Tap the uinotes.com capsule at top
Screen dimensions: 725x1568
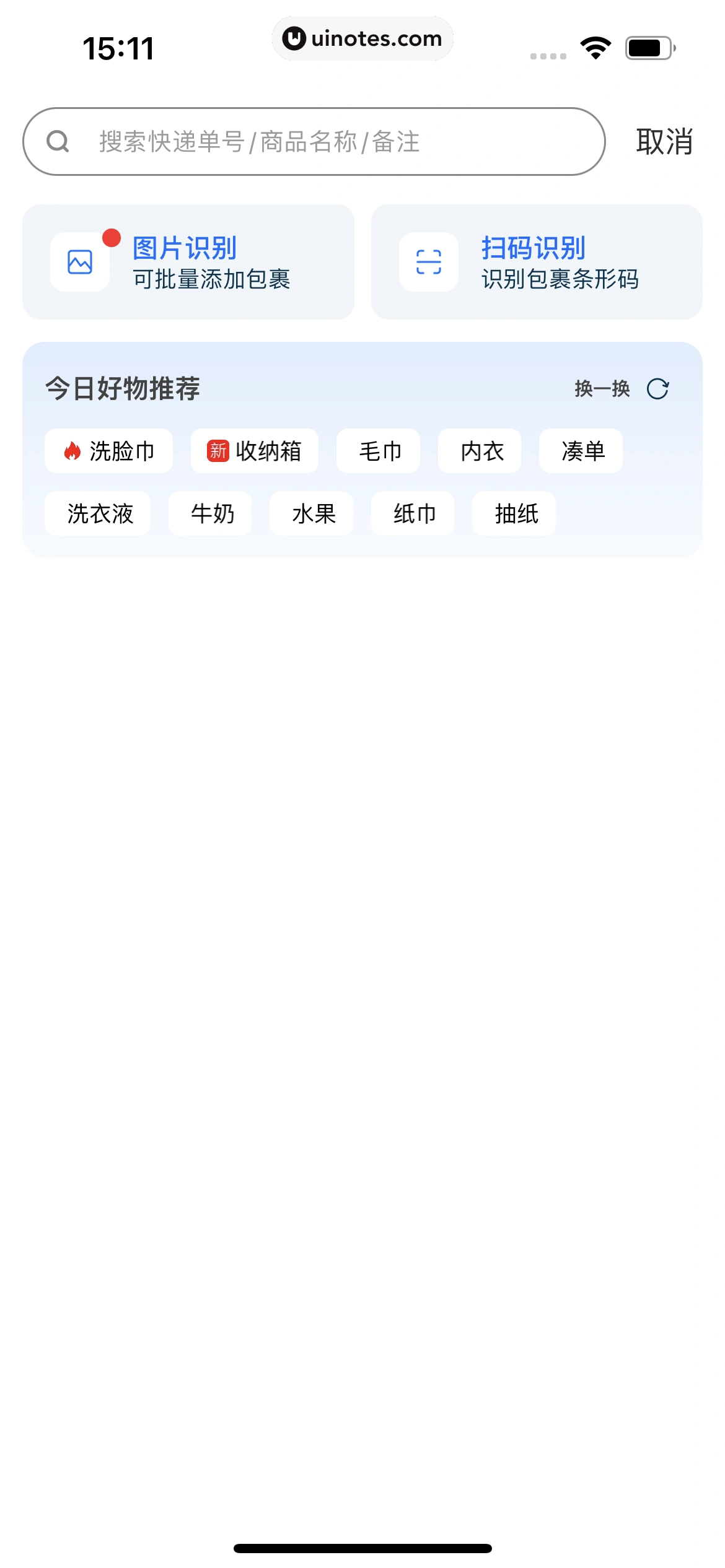coord(362,38)
